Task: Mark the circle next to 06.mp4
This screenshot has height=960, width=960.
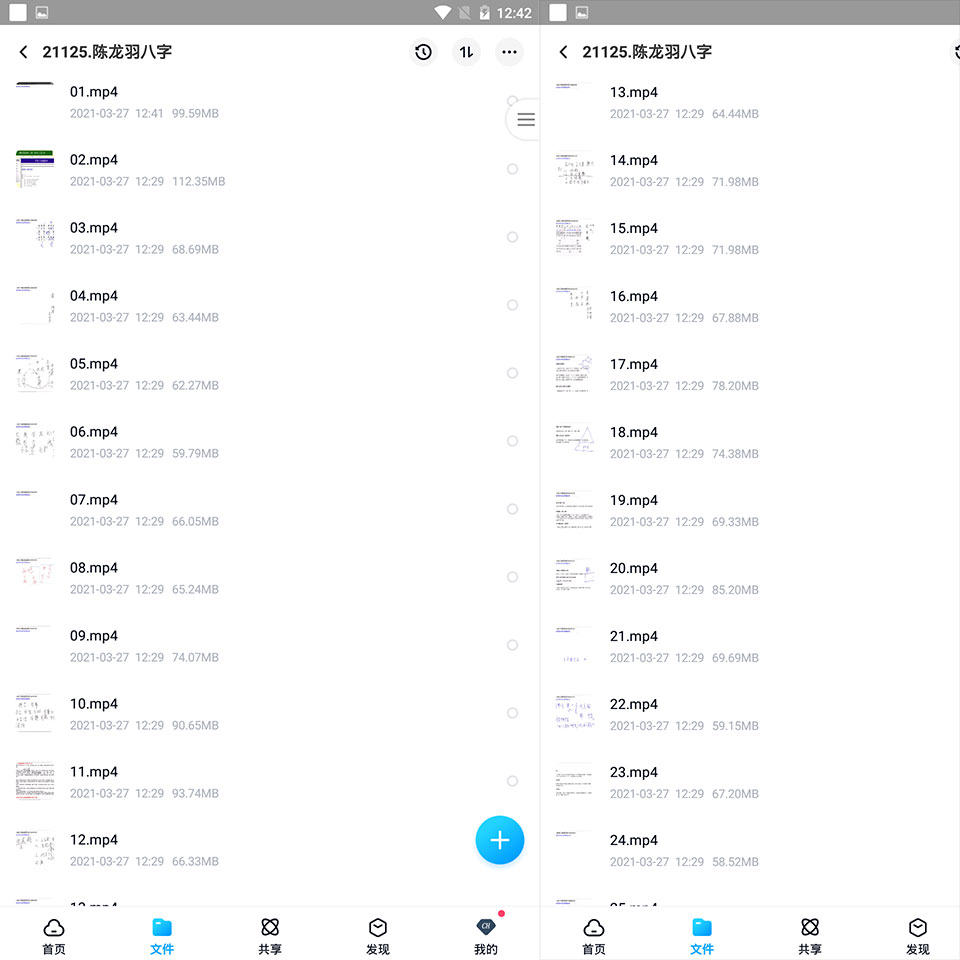Action: [x=512, y=441]
